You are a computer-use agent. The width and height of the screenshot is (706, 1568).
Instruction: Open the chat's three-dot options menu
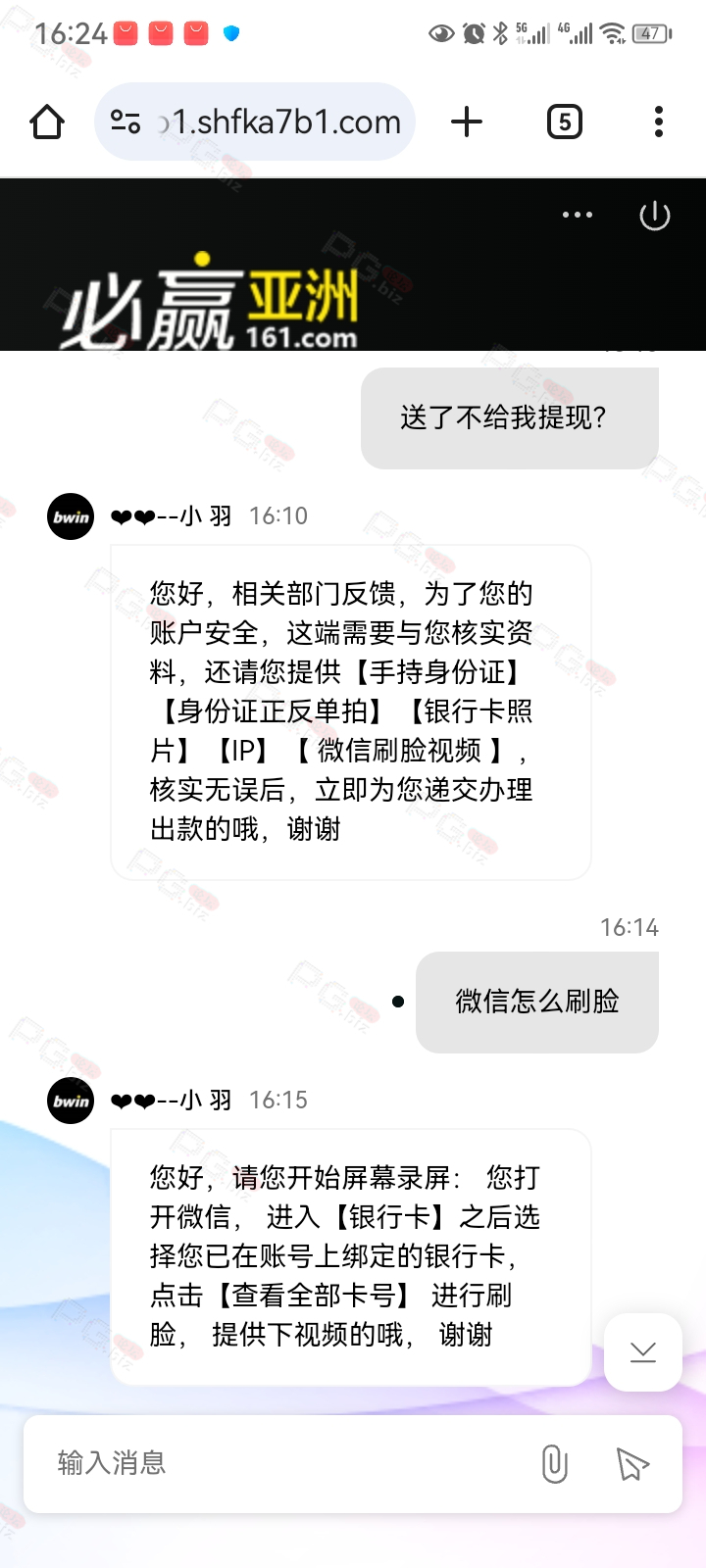(x=577, y=215)
